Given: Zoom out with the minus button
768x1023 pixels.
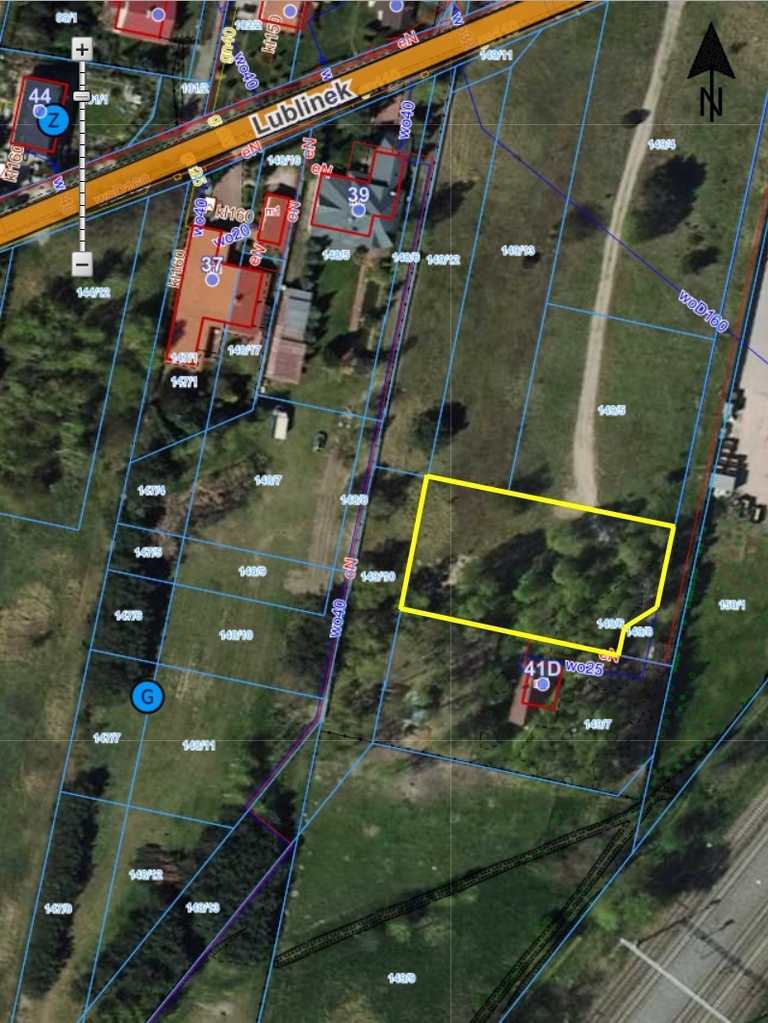Looking at the screenshot, I should click(82, 265).
